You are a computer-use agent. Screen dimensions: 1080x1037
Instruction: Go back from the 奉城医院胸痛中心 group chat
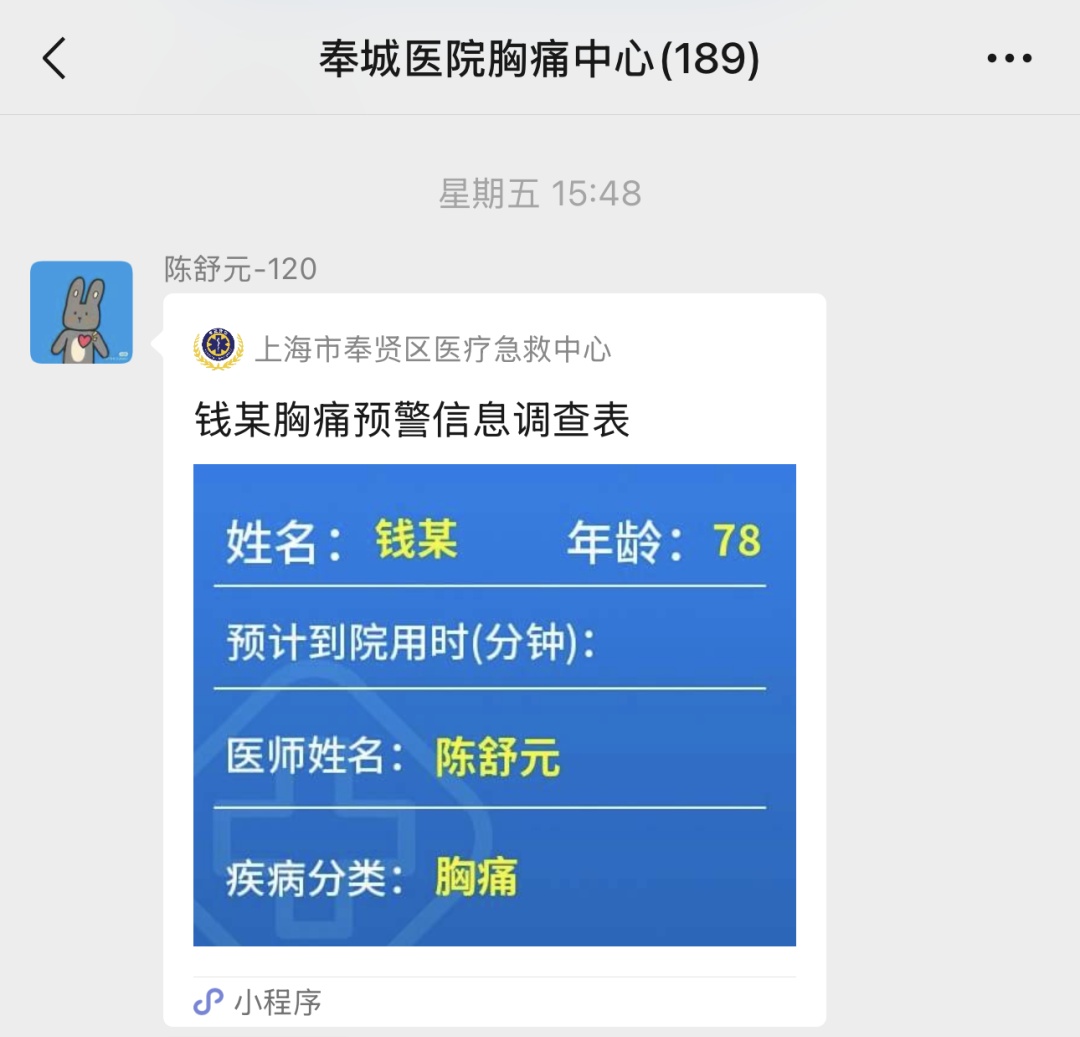tap(54, 58)
